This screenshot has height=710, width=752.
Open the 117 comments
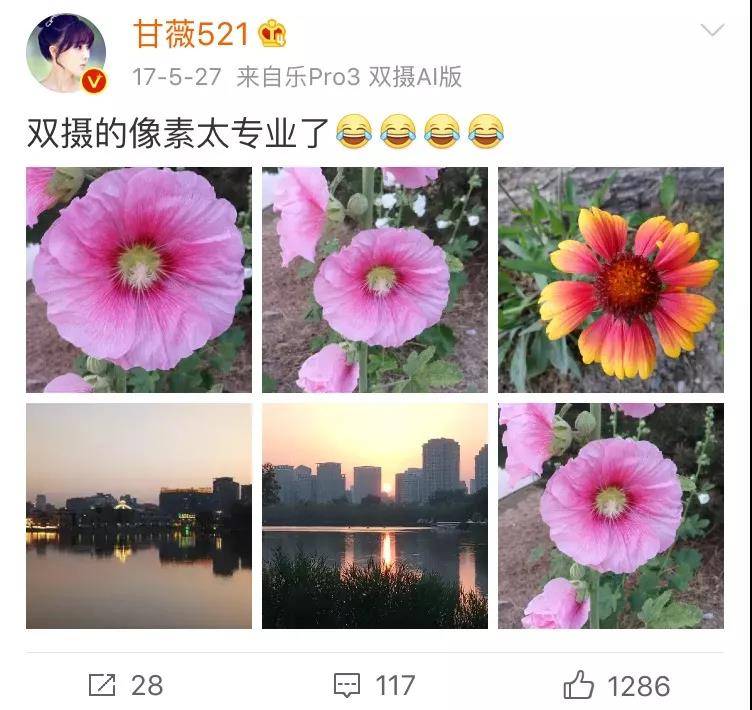tap(374, 685)
